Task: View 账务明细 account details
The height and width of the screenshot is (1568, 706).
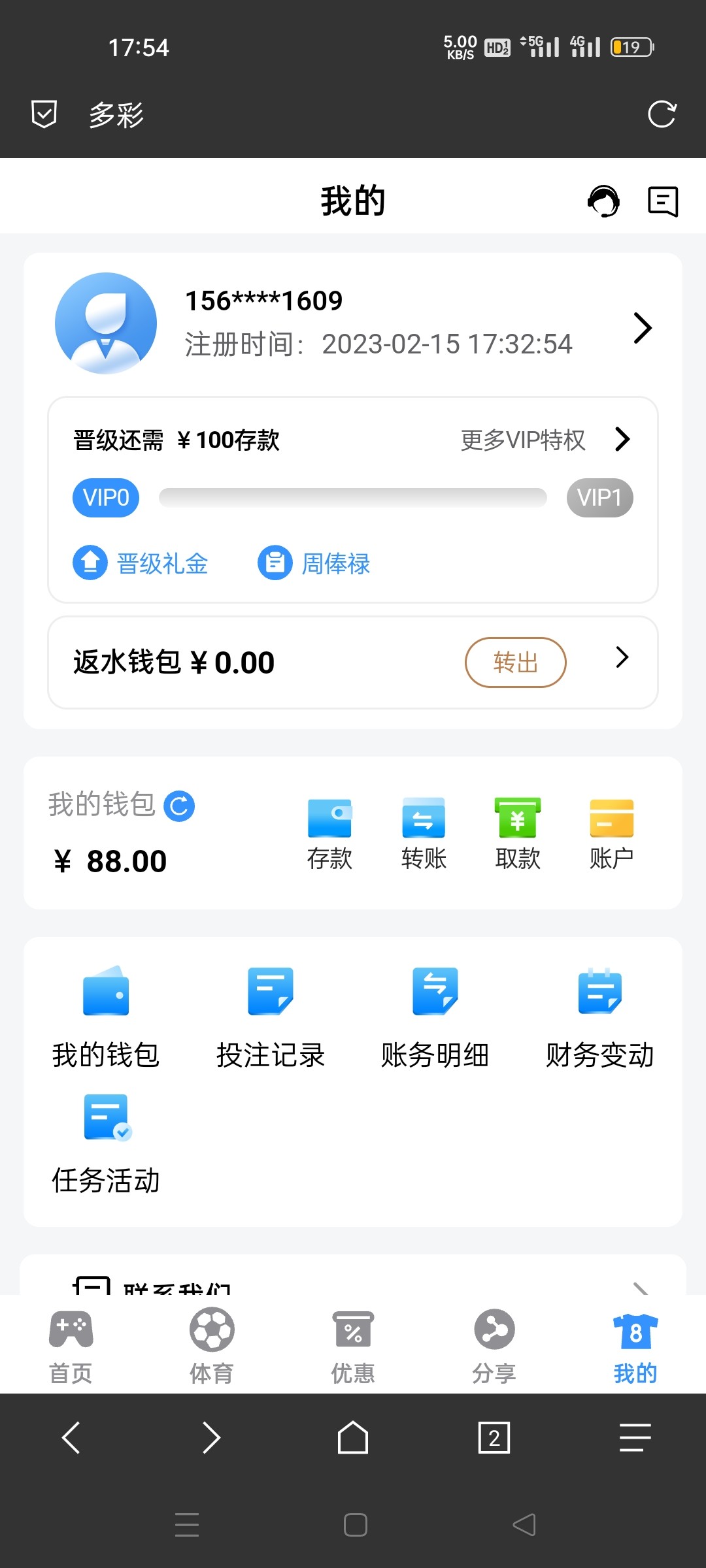Action: tap(435, 1016)
